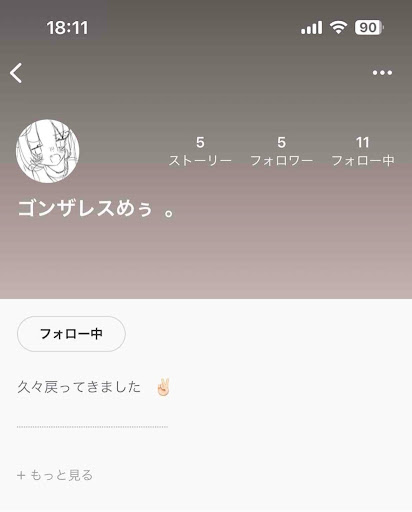Tap the フォロー中 button to unfollow
The width and height of the screenshot is (412, 512).
(x=71, y=334)
